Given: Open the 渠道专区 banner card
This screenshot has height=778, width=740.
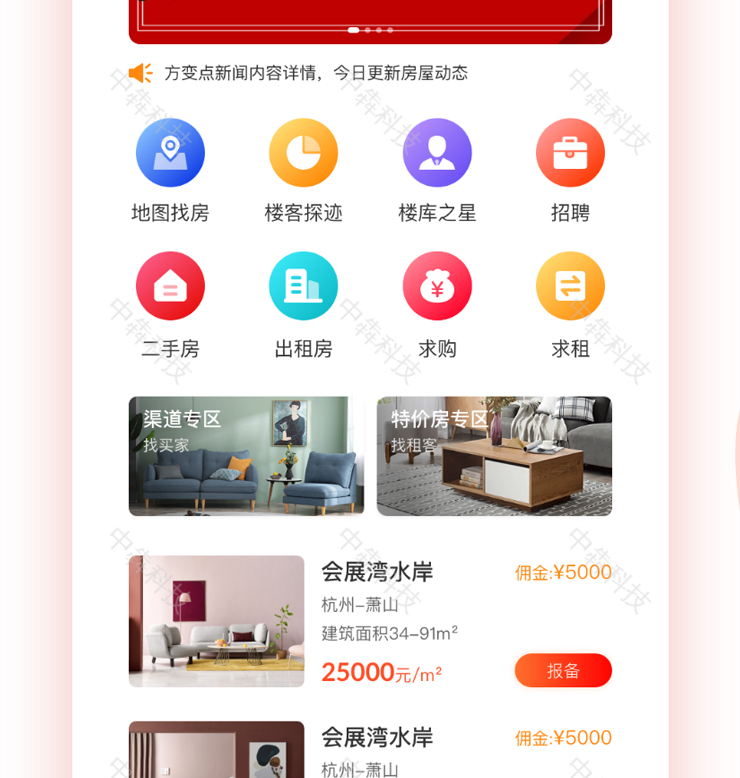Looking at the screenshot, I should (x=246, y=456).
